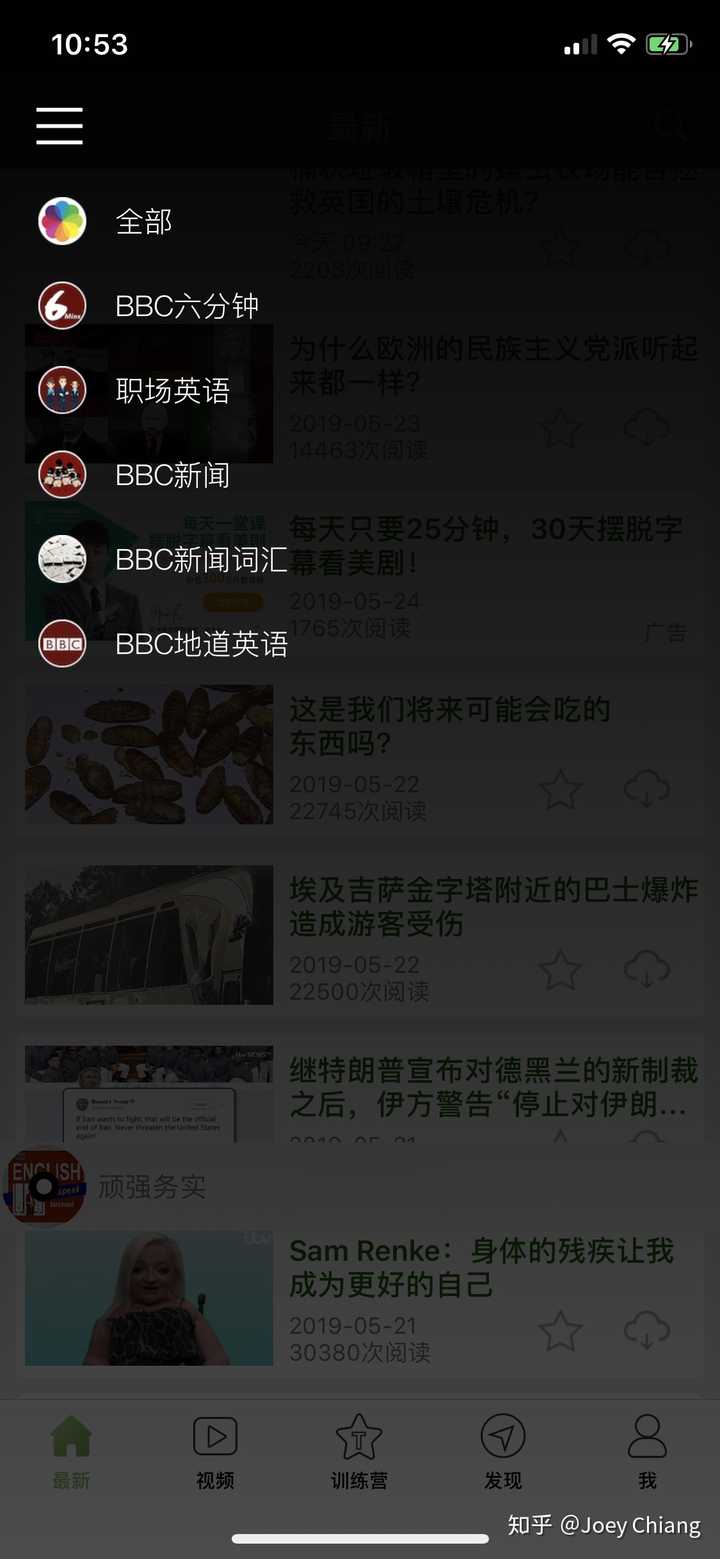This screenshot has height=1559, width=720.
Task: Open the Sam Renke article
Action: click(480, 1267)
